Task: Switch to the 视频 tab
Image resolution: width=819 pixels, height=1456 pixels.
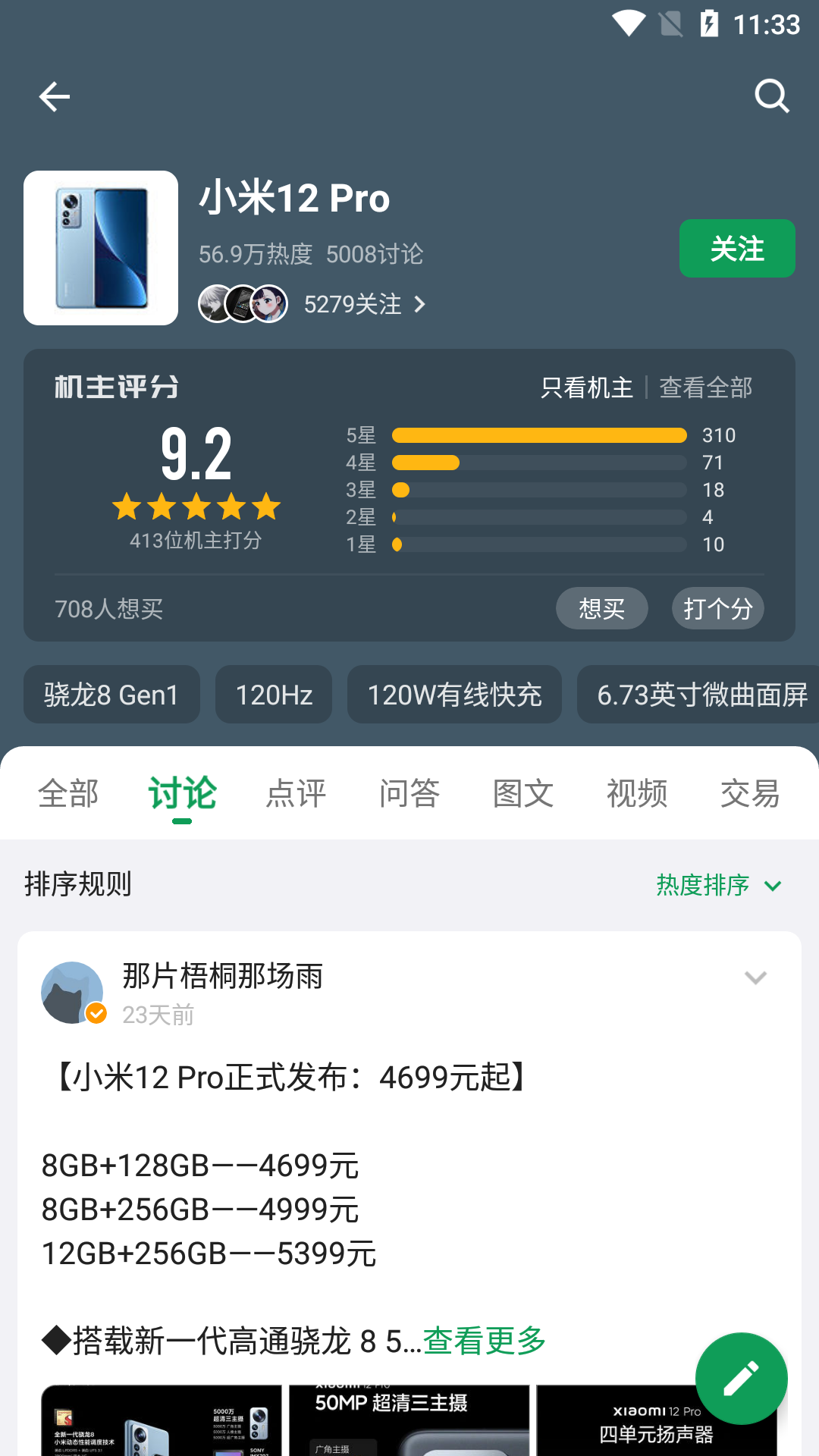Action: click(637, 794)
